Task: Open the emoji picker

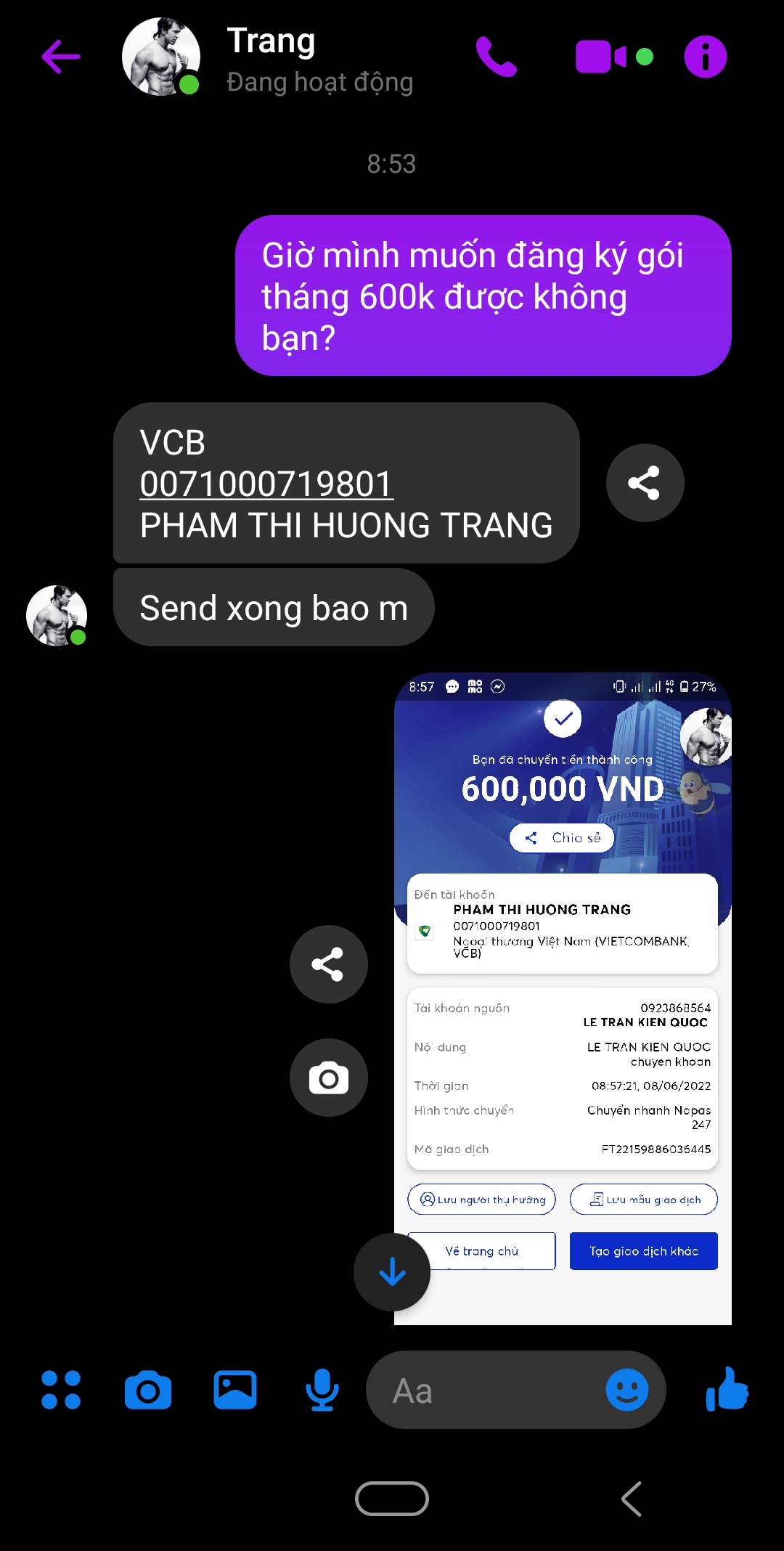Action: click(x=626, y=1390)
